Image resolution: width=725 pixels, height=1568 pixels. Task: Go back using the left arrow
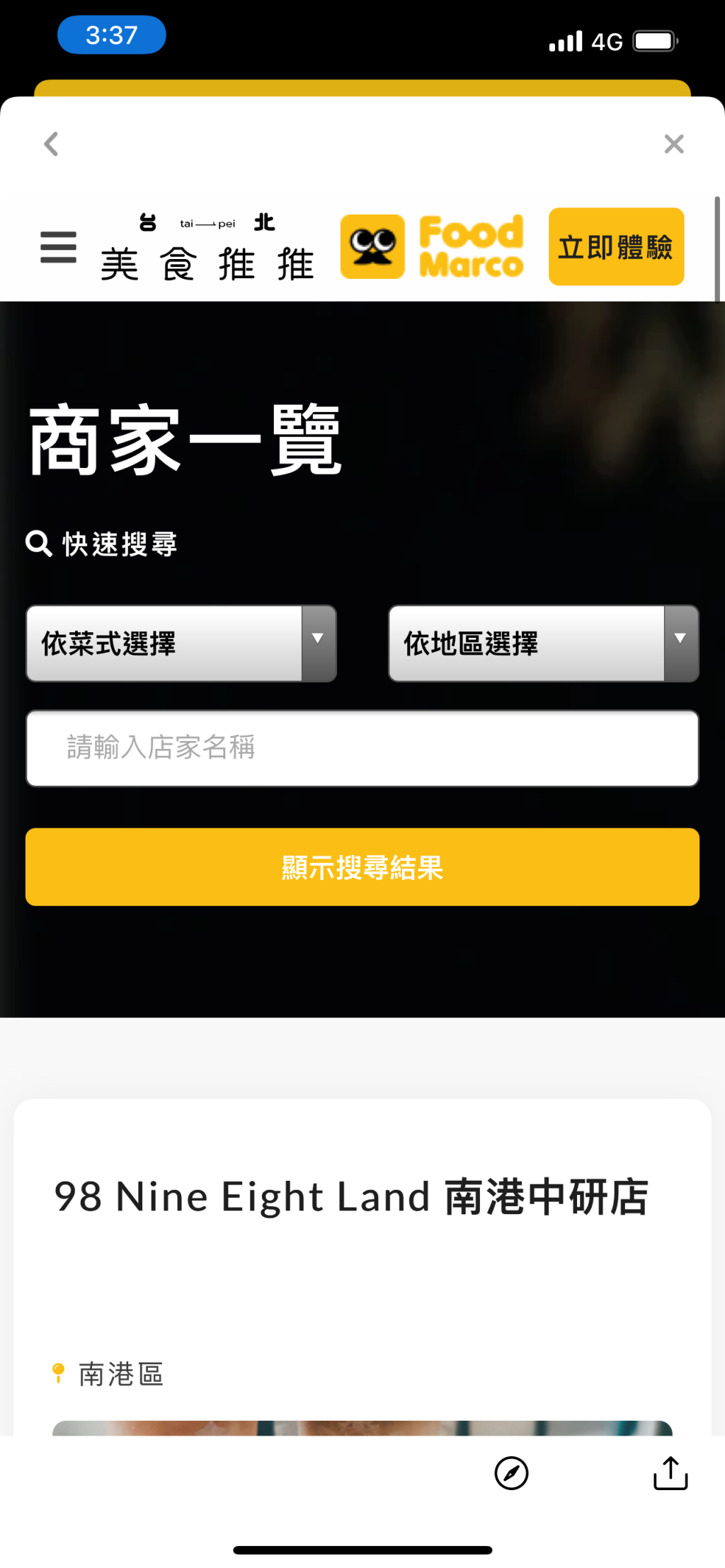(51, 144)
